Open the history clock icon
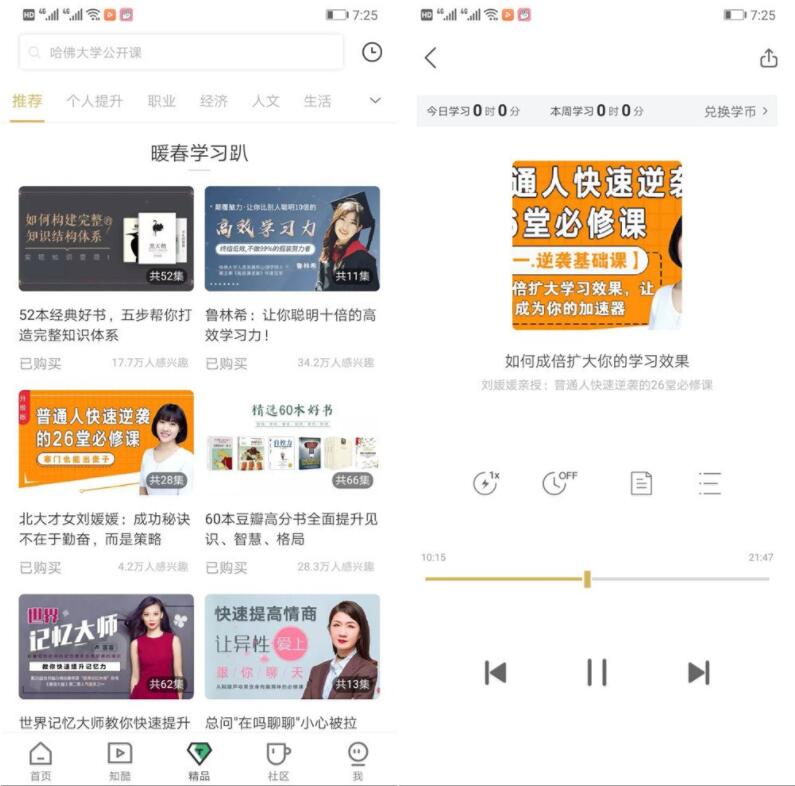This screenshot has width=795, height=786. (372, 52)
